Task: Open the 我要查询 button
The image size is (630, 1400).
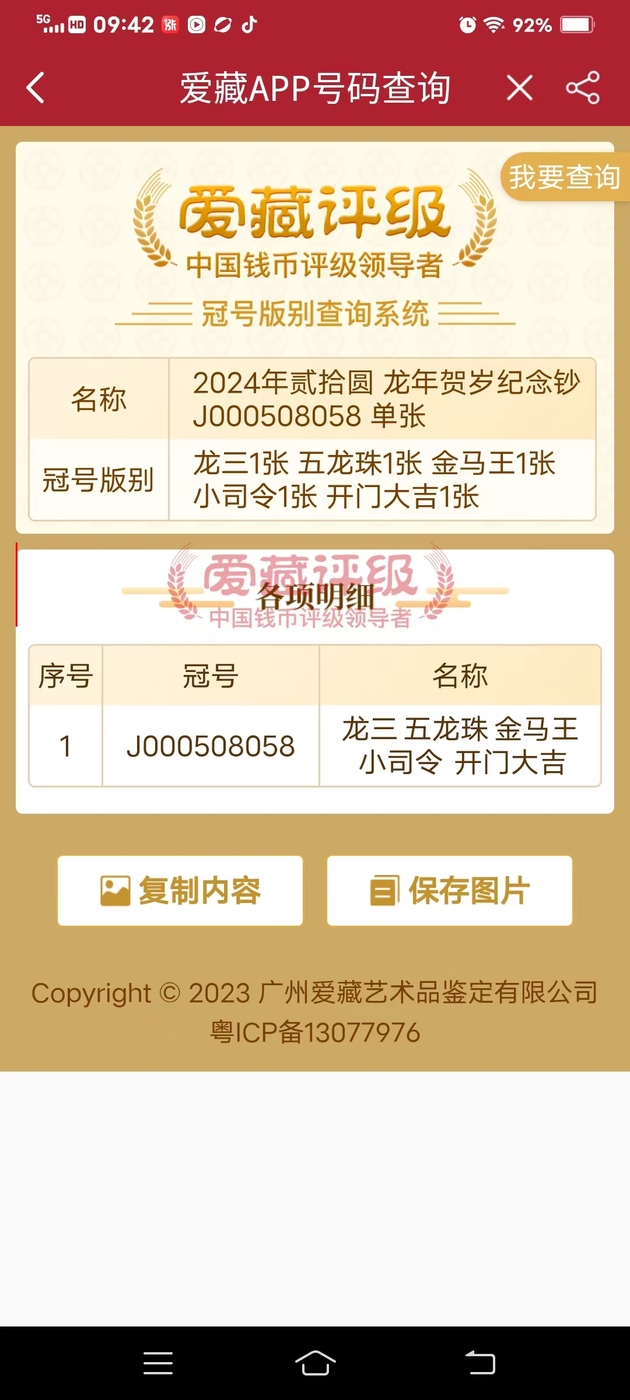Action: coord(564,178)
